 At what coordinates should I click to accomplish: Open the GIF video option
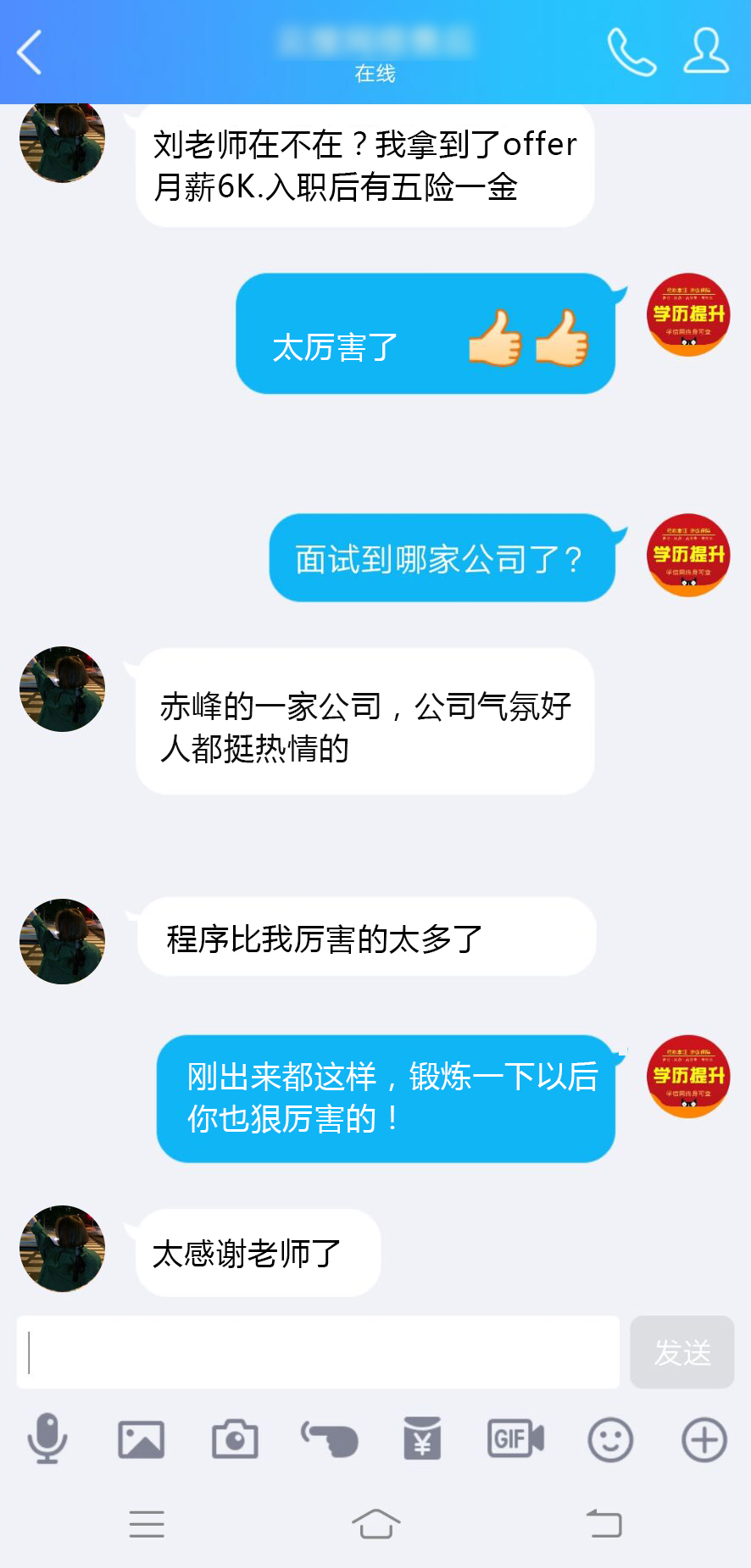click(x=515, y=1438)
